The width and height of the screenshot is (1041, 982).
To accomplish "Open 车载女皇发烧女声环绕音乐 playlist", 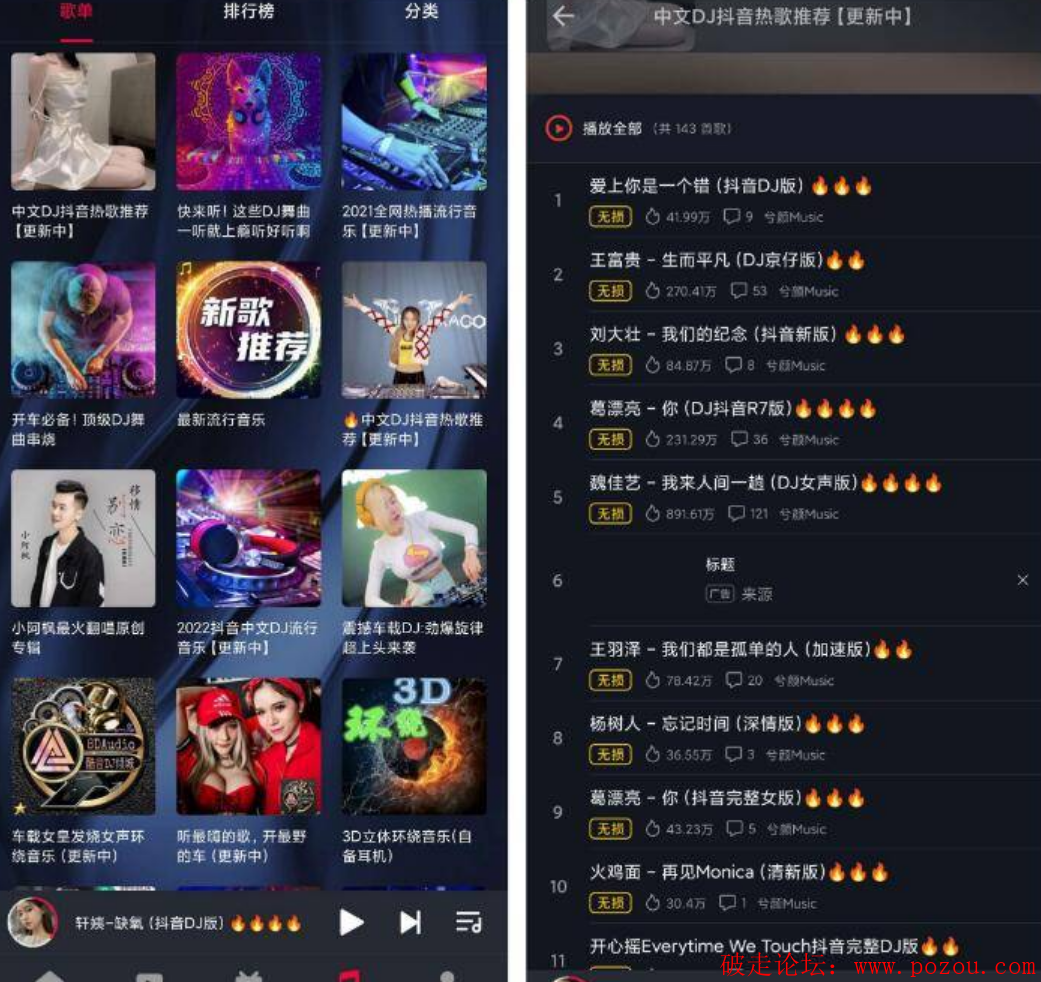I will tap(83, 747).
